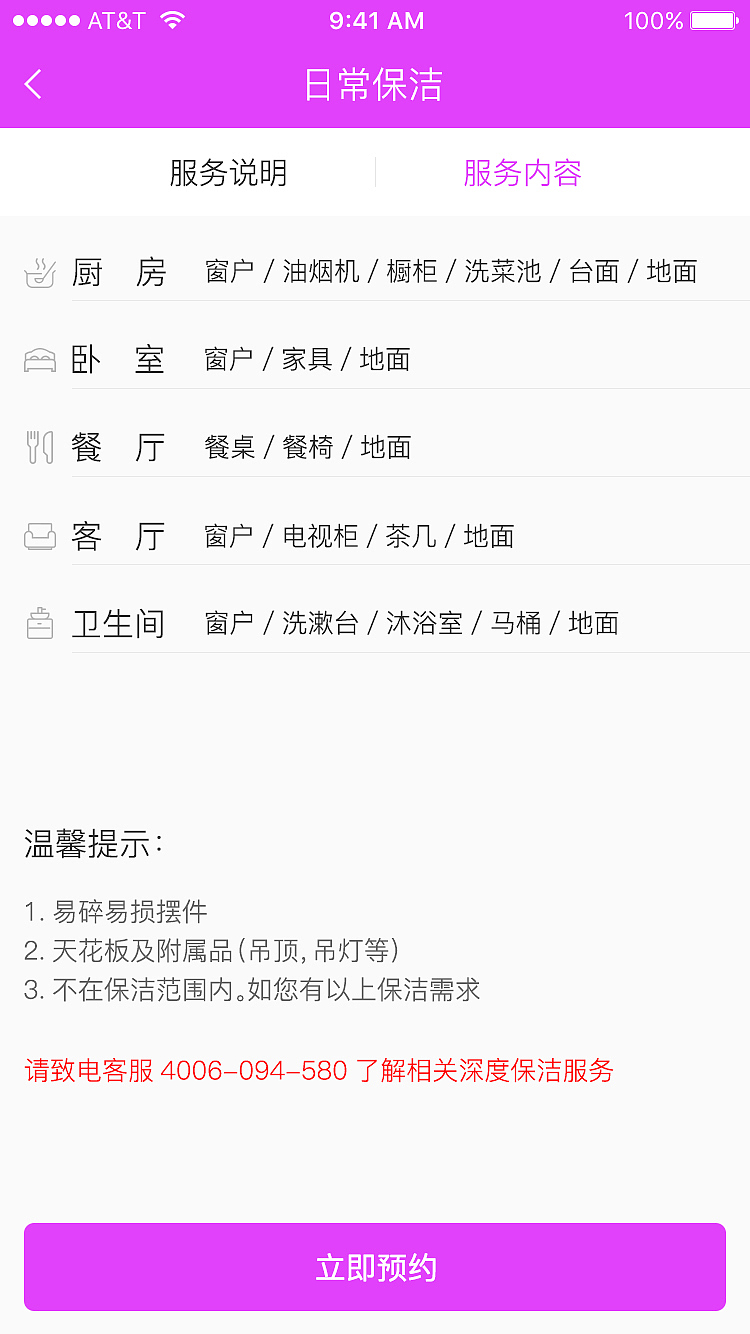Click the back arrow in the header
The height and width of the screenshot is (1334, 750).
tap(33, 84)
